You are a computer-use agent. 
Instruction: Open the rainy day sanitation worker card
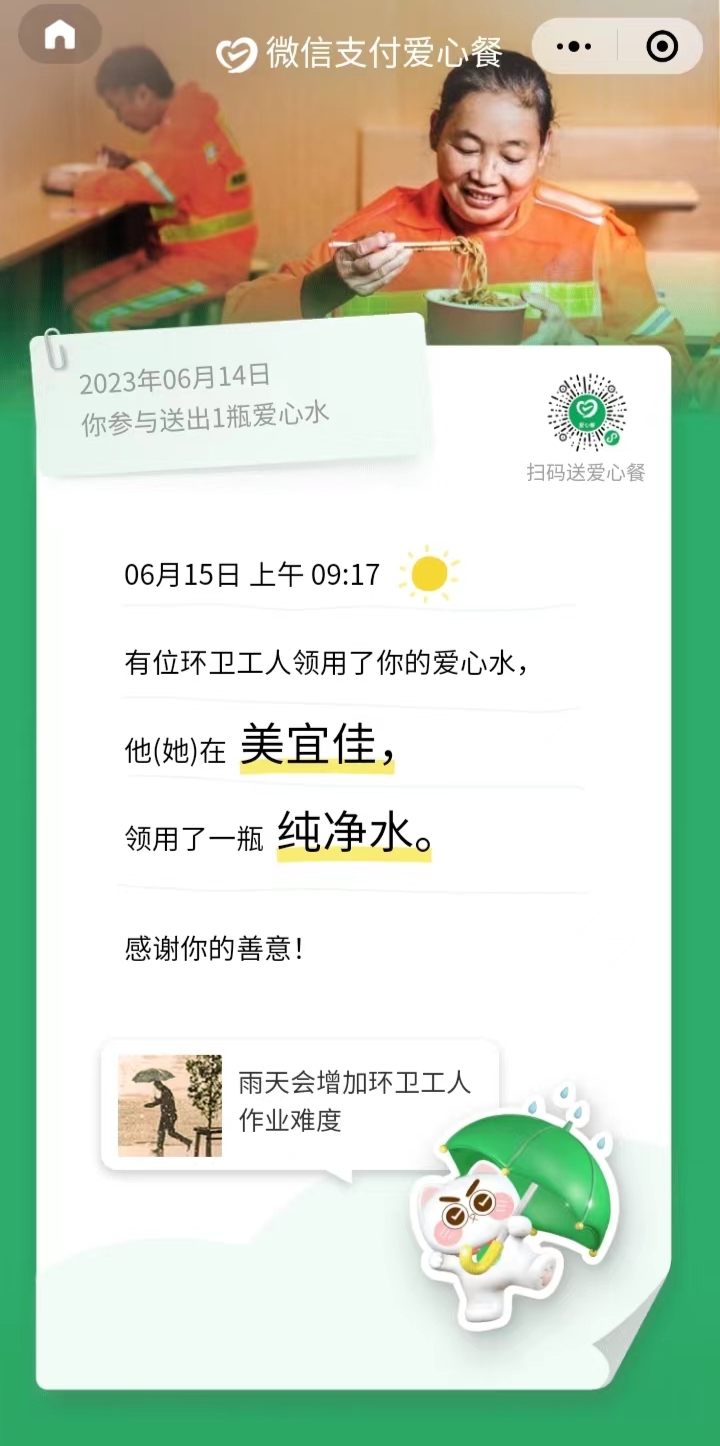click(300, 1104)
